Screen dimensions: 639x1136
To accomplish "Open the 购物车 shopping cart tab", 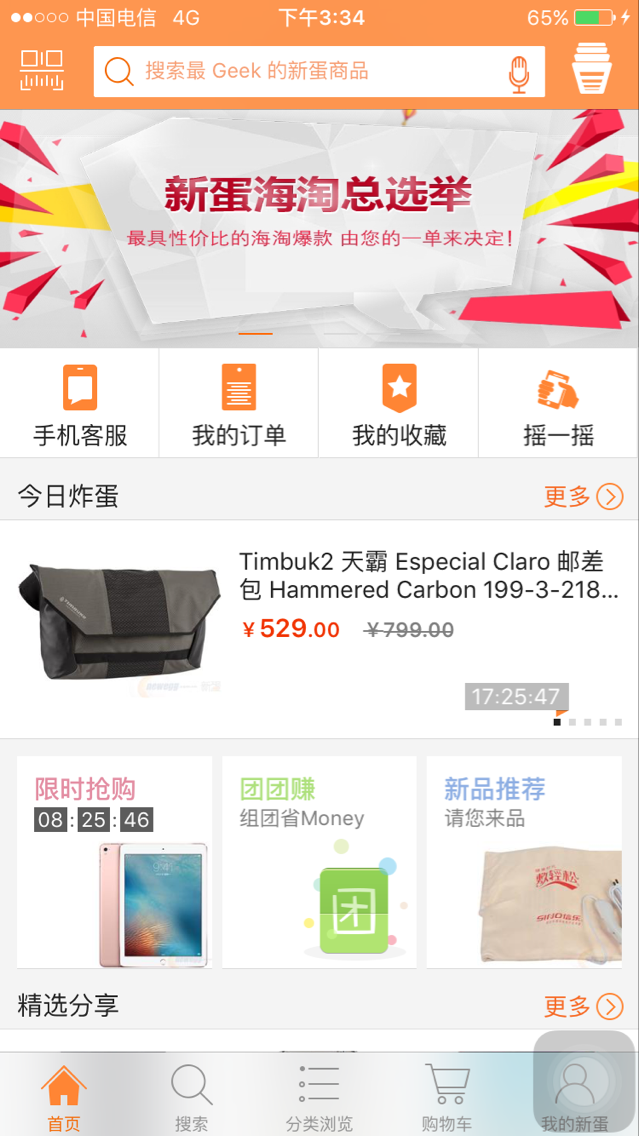I will pyautogui.click(x=447, y=1097).
